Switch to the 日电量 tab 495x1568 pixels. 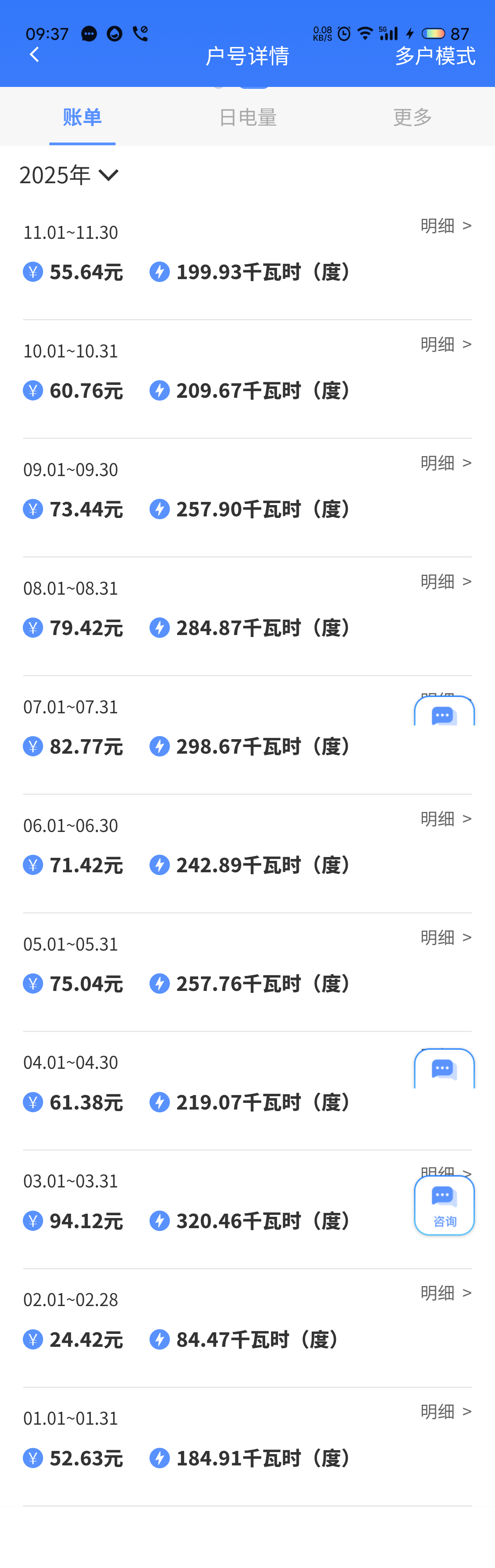pos(248,117)
